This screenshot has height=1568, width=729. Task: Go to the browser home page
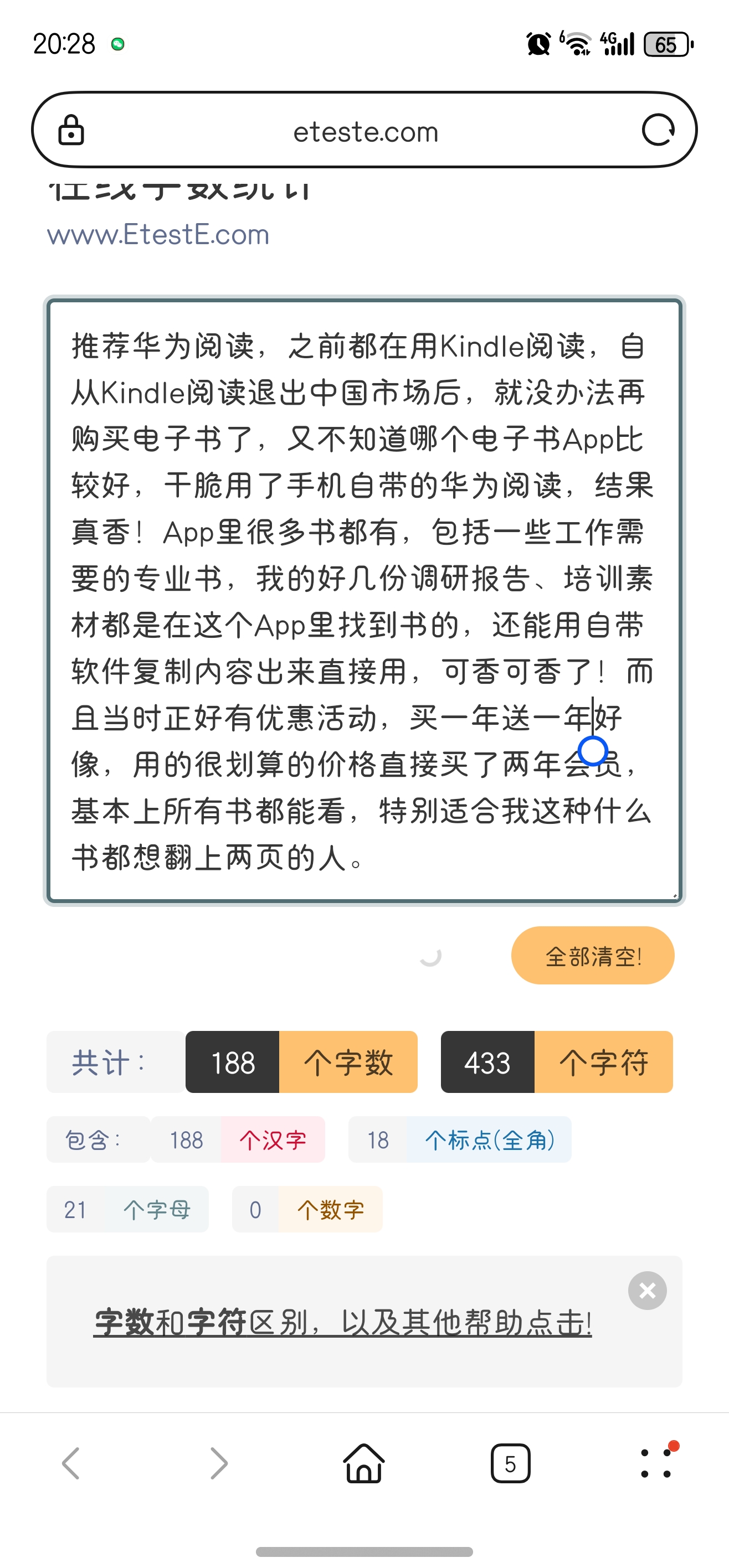(364, 1463)
